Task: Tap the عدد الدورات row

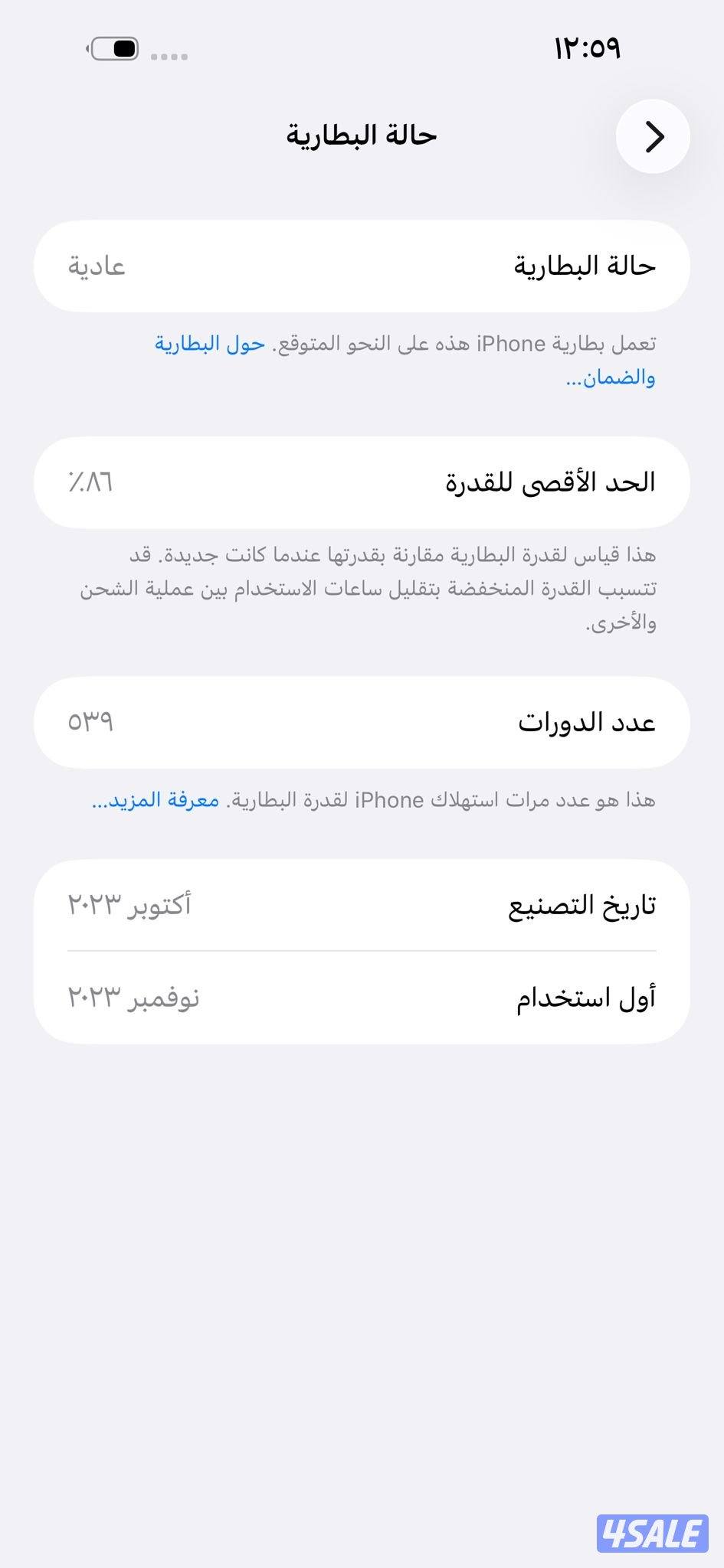Action: 360,722
